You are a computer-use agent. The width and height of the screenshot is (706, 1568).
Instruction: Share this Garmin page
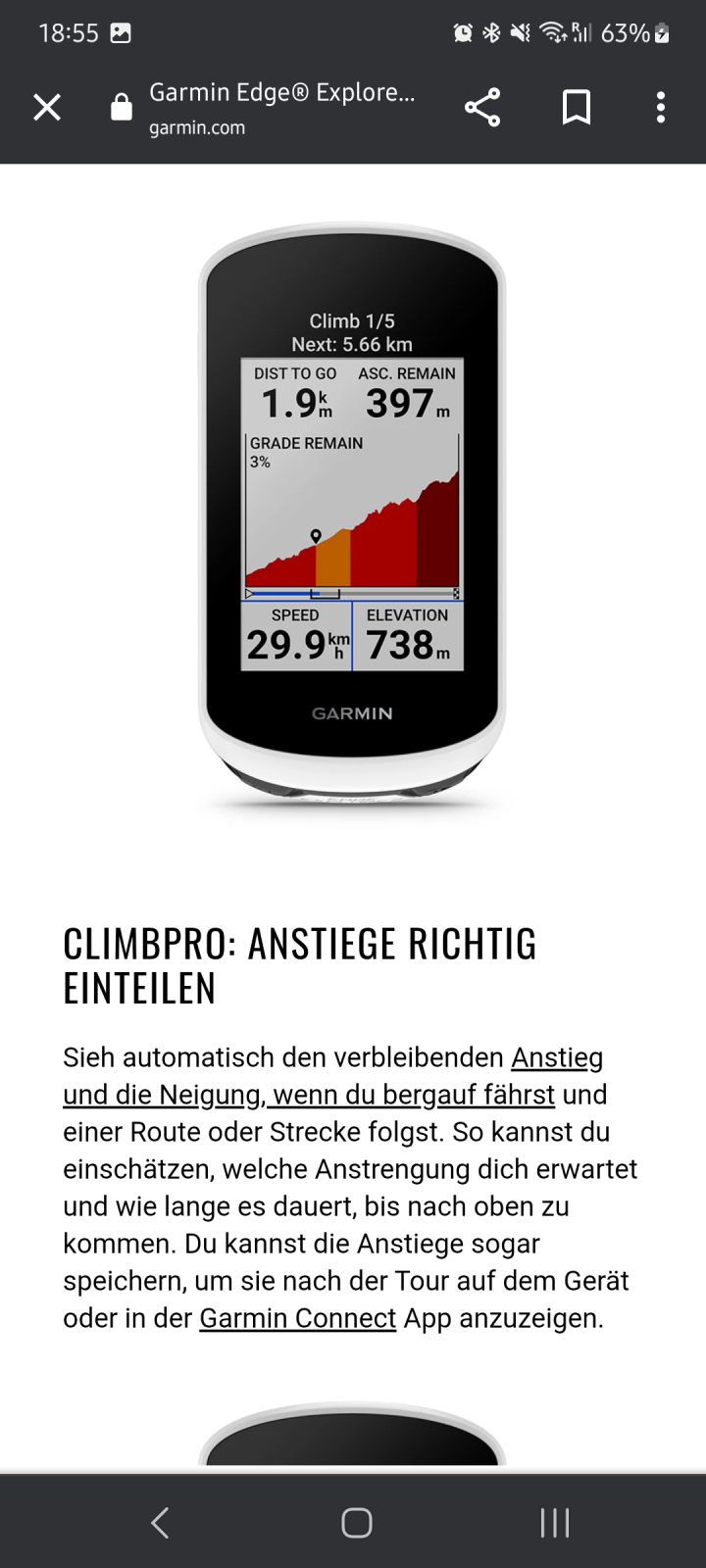point(481,107)
